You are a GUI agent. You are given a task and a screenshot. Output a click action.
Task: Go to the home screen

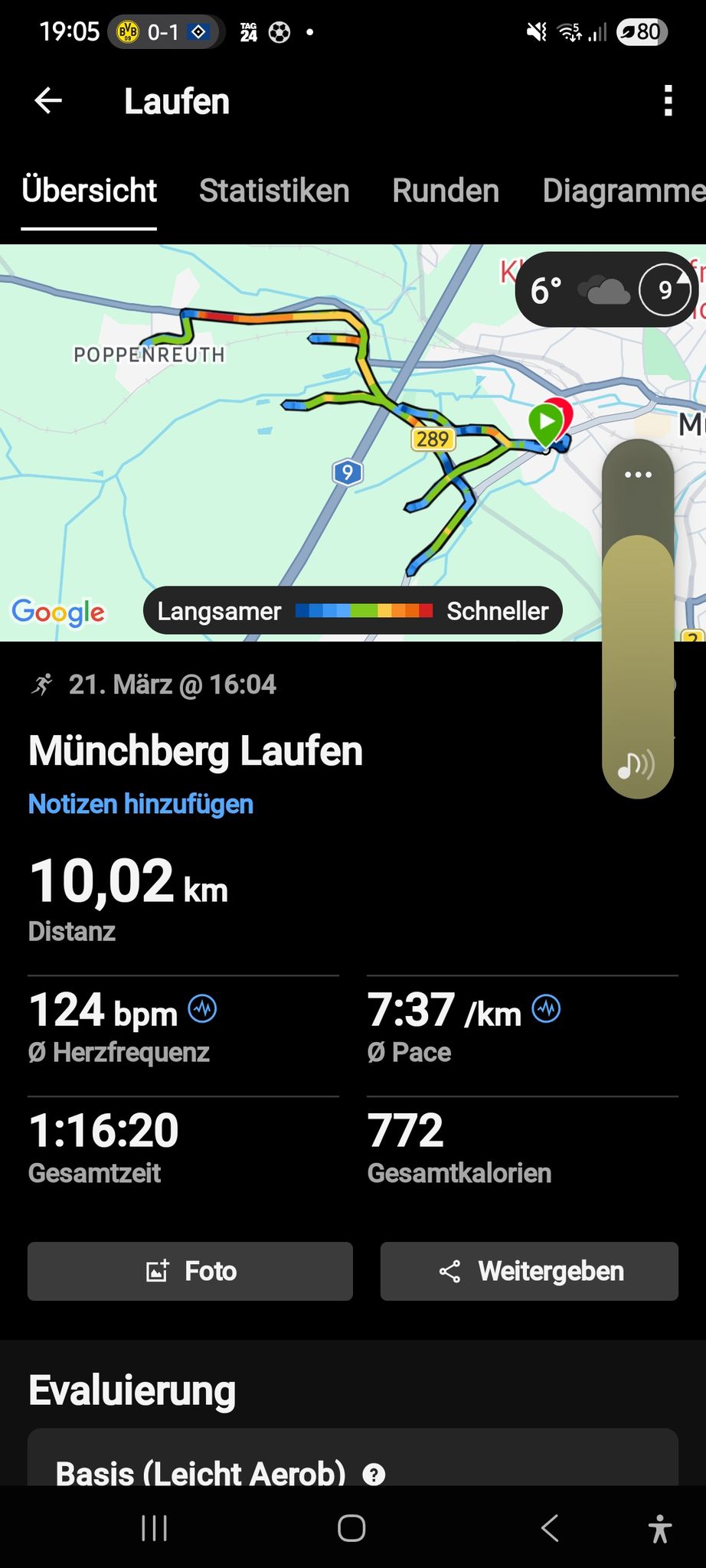coord(351,1528)
